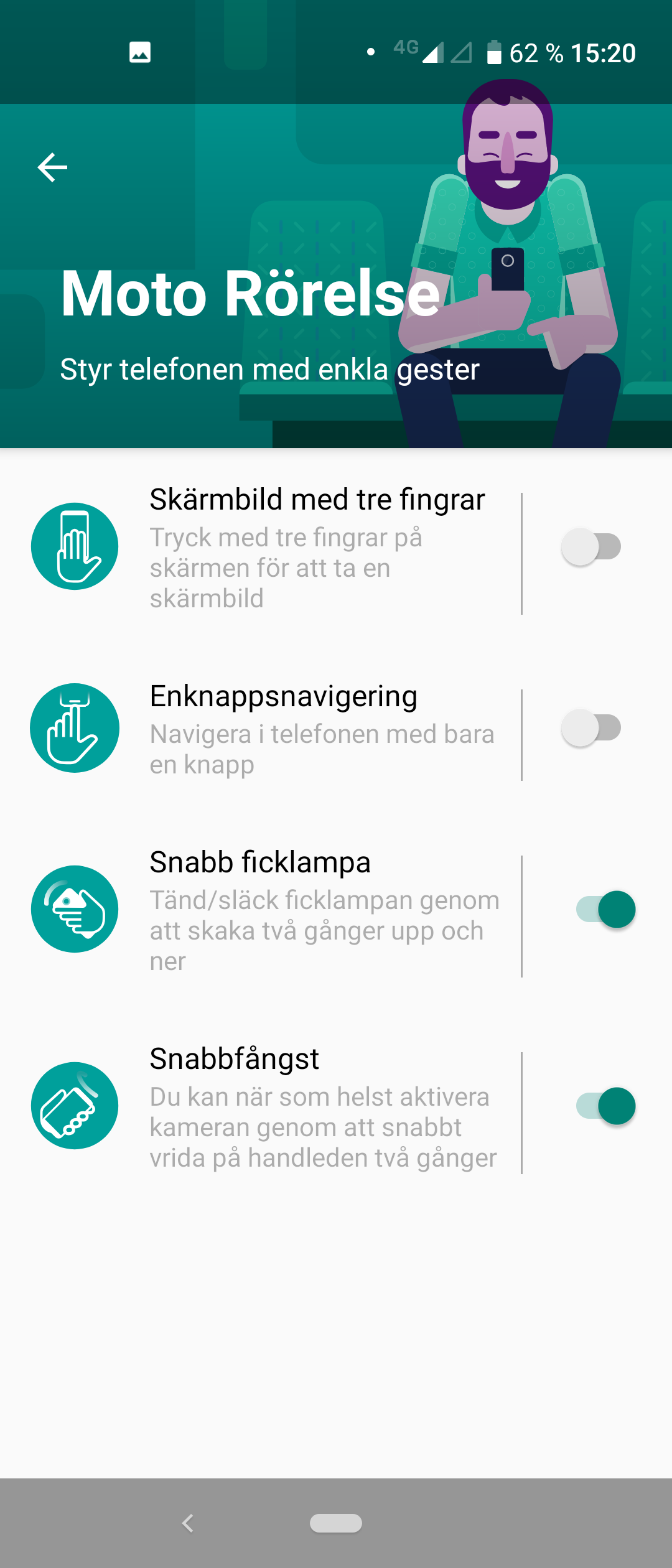Disable the Snabb ficklampa switch
Viewport: 672px width, 1568px height.
(606, 910)
